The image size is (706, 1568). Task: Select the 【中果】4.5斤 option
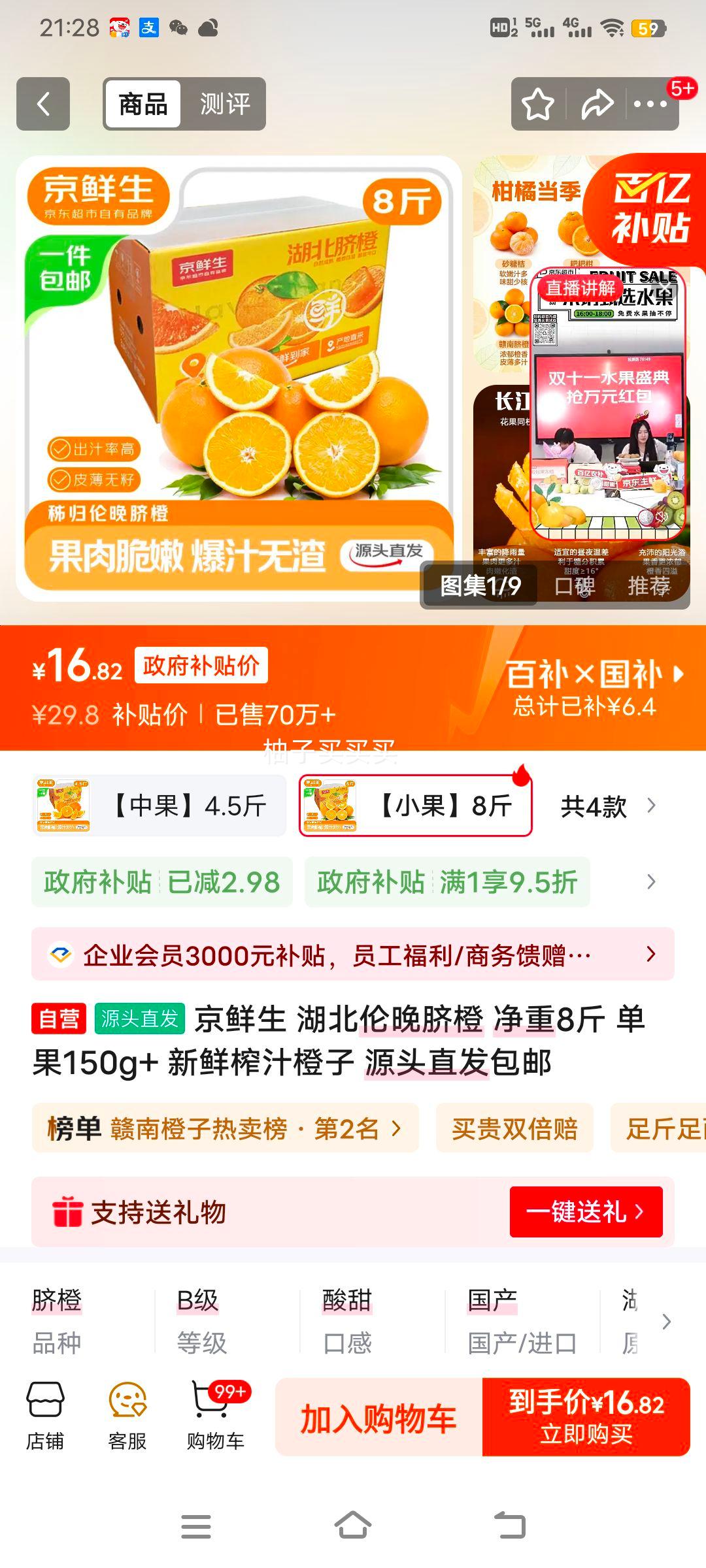159,806
